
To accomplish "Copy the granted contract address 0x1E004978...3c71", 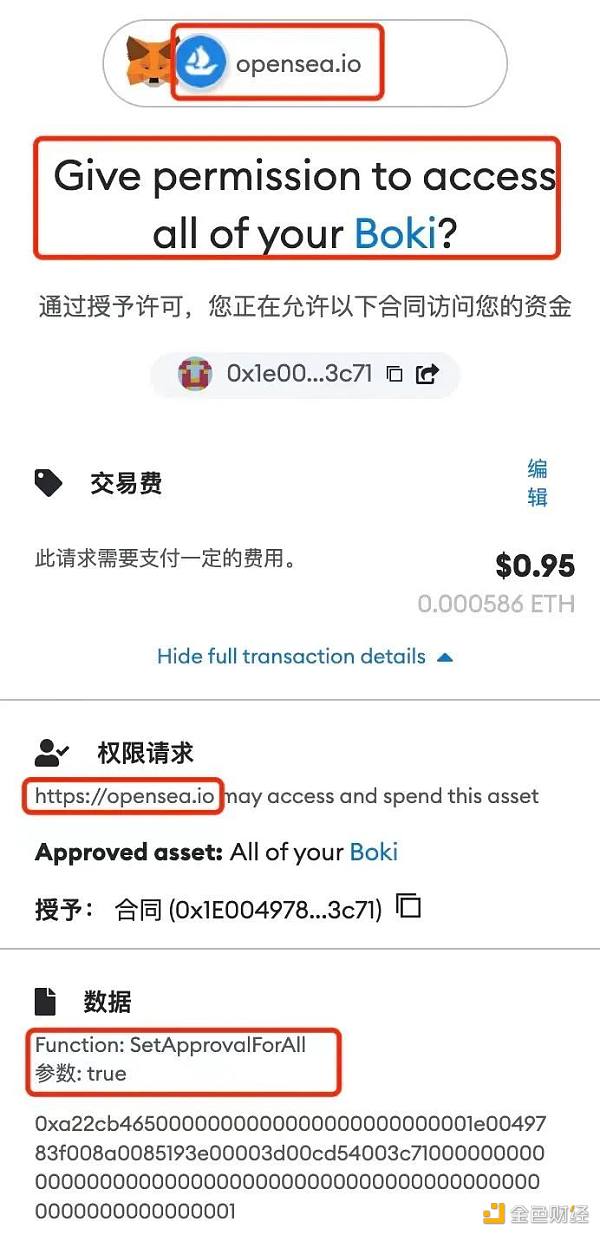I will [409, 906].
